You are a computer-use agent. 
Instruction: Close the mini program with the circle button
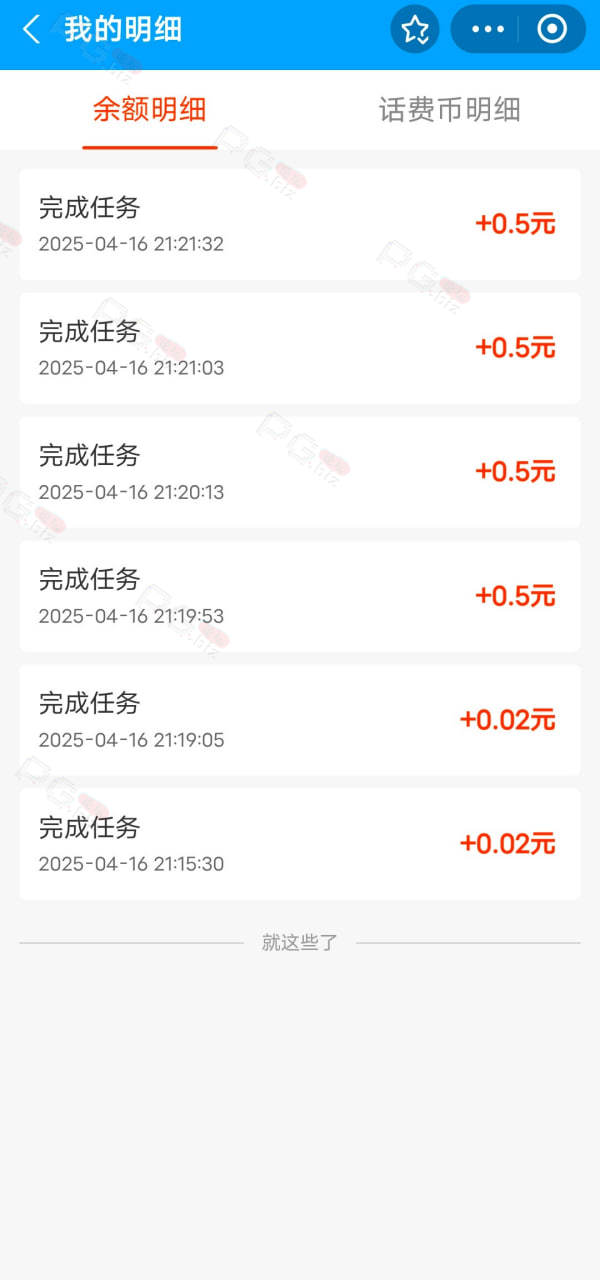click(552, 29)
